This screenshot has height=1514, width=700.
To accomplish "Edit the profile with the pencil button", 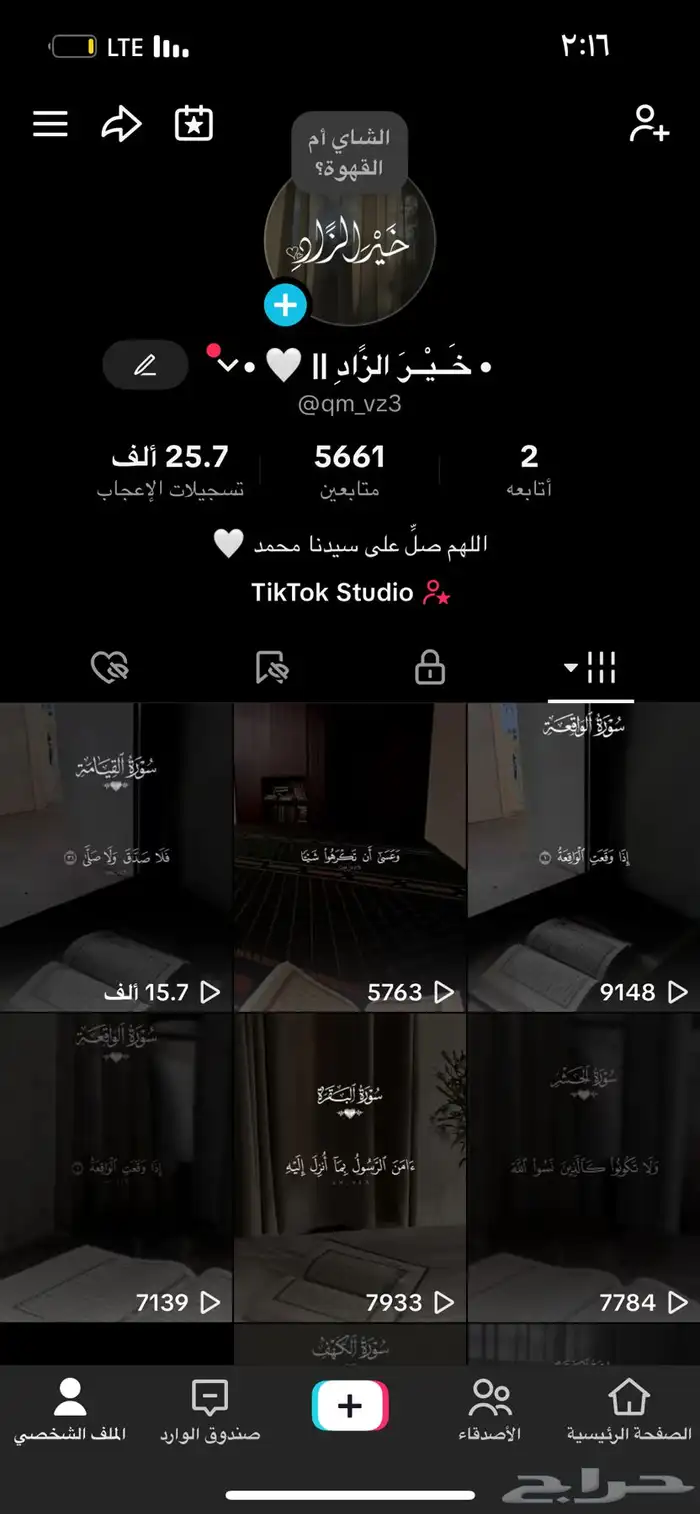I will pyautogui.click(x=146, y=365).
